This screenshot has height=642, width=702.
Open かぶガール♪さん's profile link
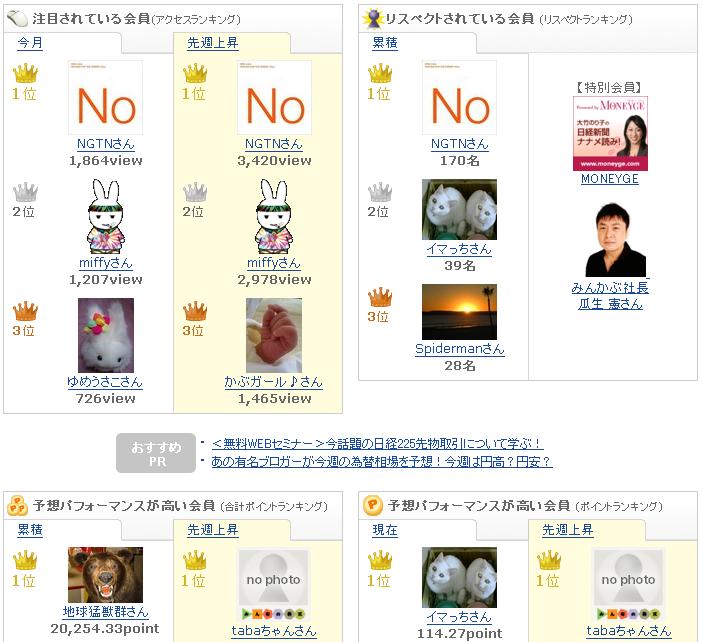coord(274,382)
